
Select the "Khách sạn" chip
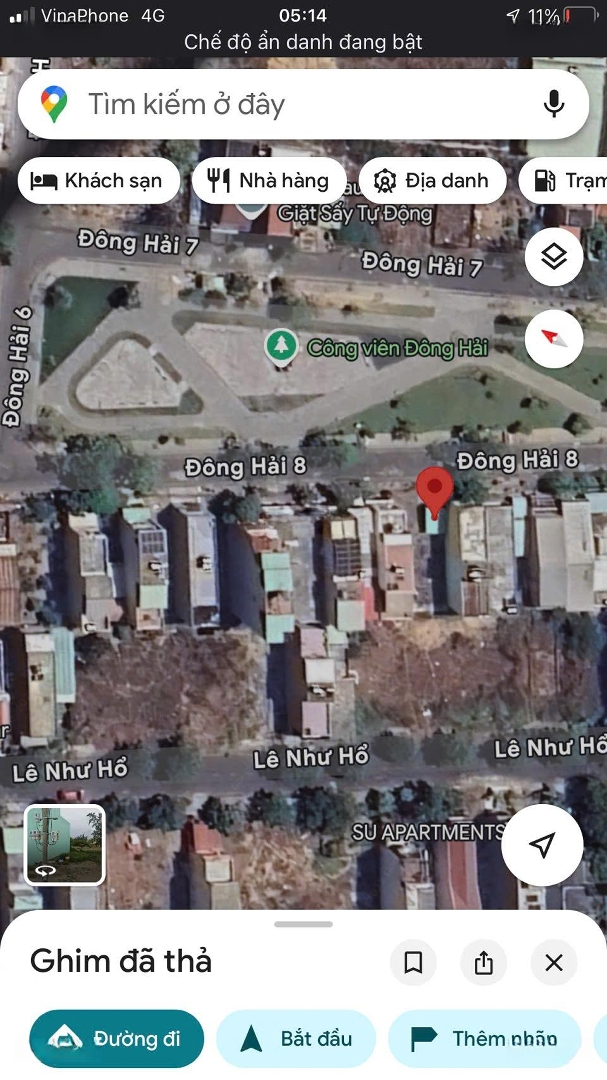point(98,181)
